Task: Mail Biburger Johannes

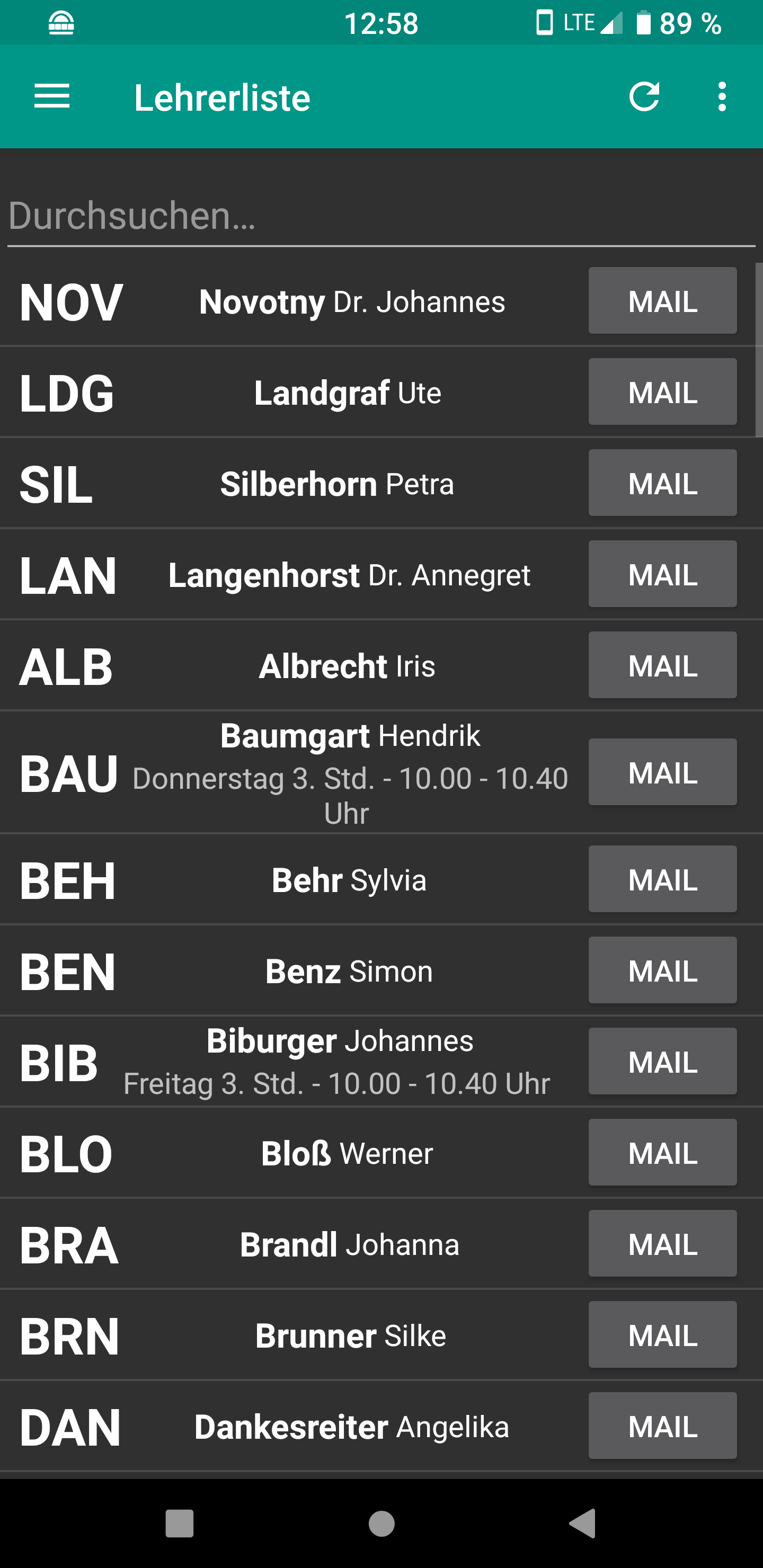Action: pyautogui.click(x=662, y=1062)
